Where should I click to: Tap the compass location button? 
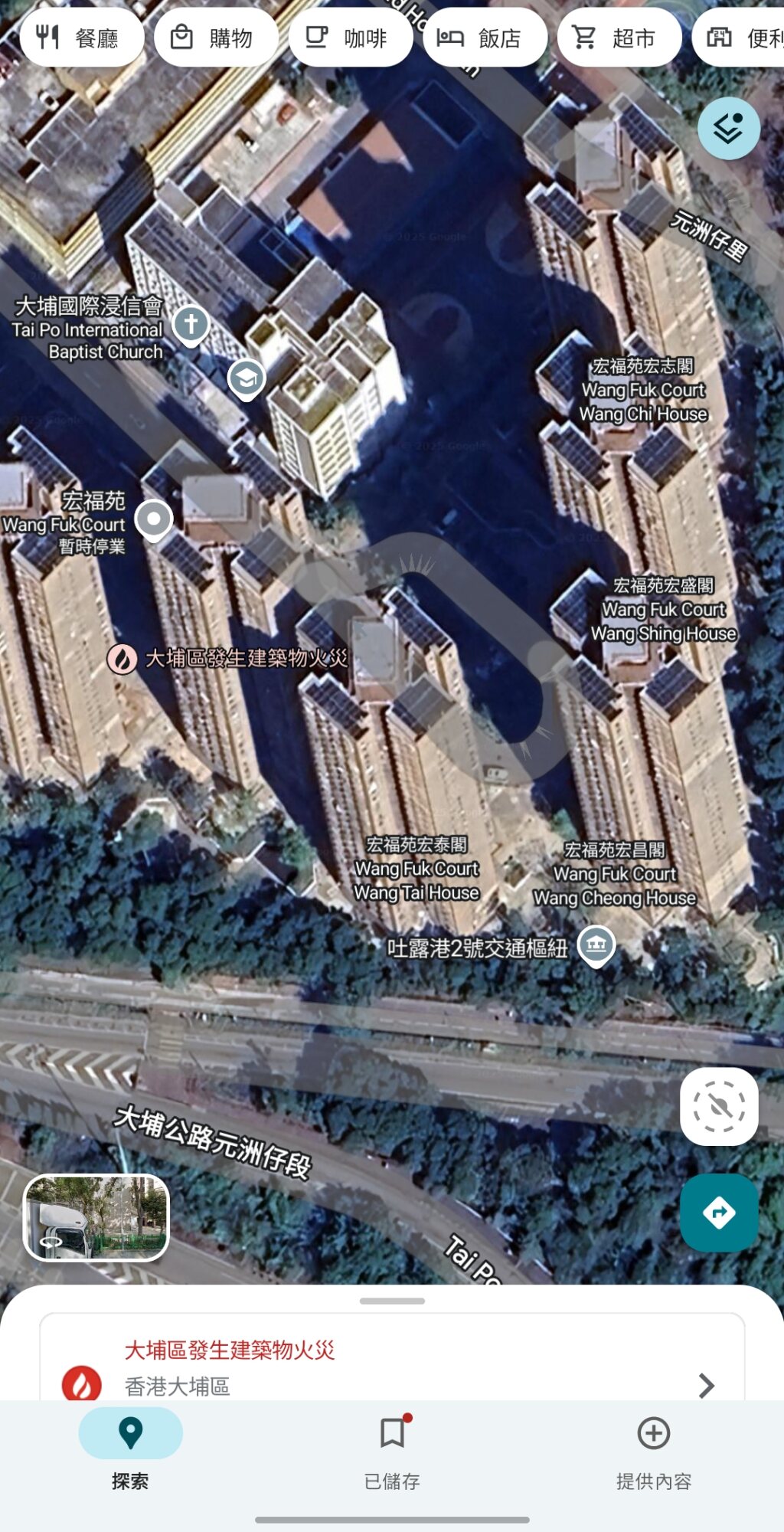coord(719,1106)
